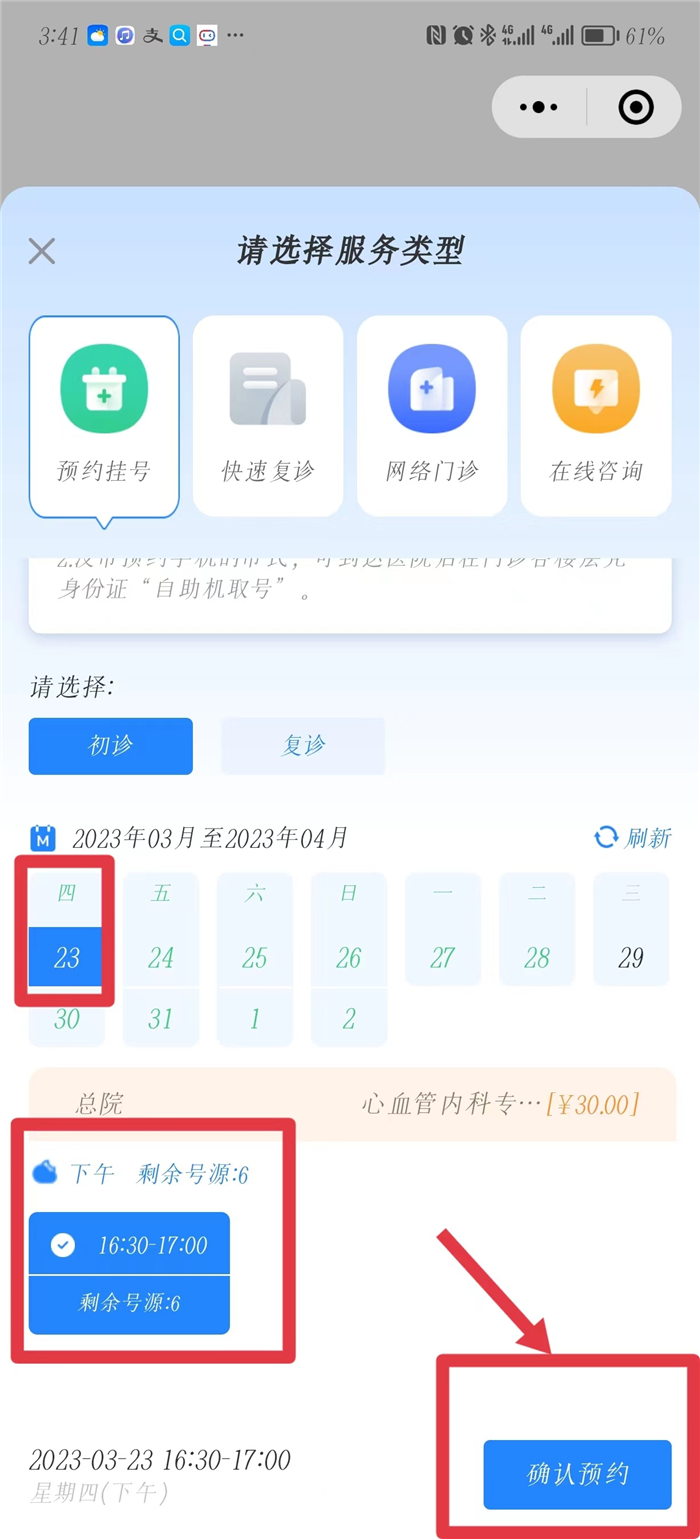Screen dimensions: 700x1539
Task: Select the 初诊 option
Action: coord(110,746)
